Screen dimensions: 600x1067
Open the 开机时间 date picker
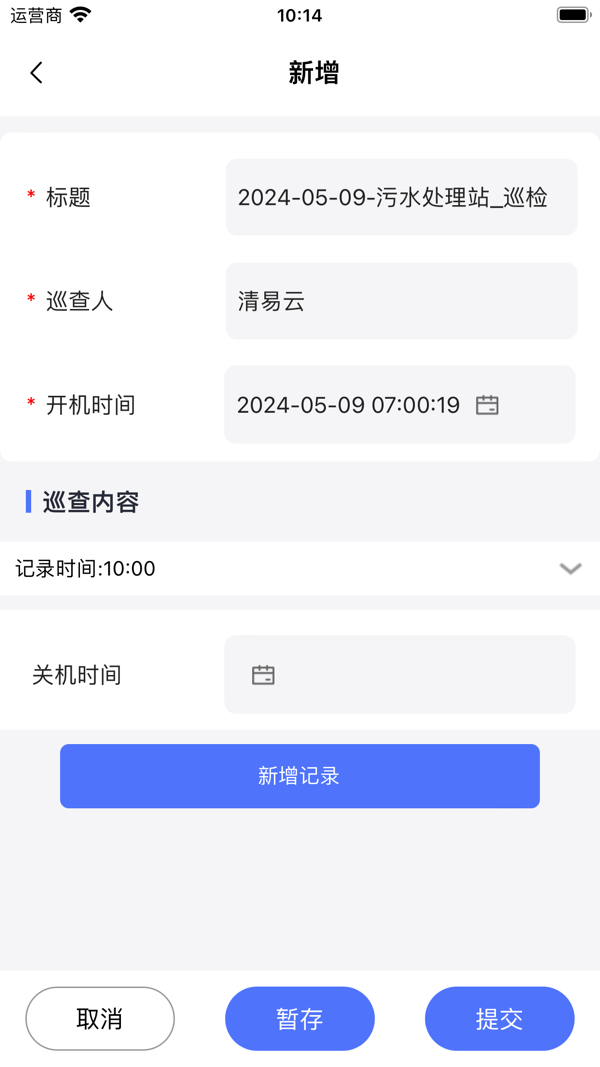(x=487, y=405)
